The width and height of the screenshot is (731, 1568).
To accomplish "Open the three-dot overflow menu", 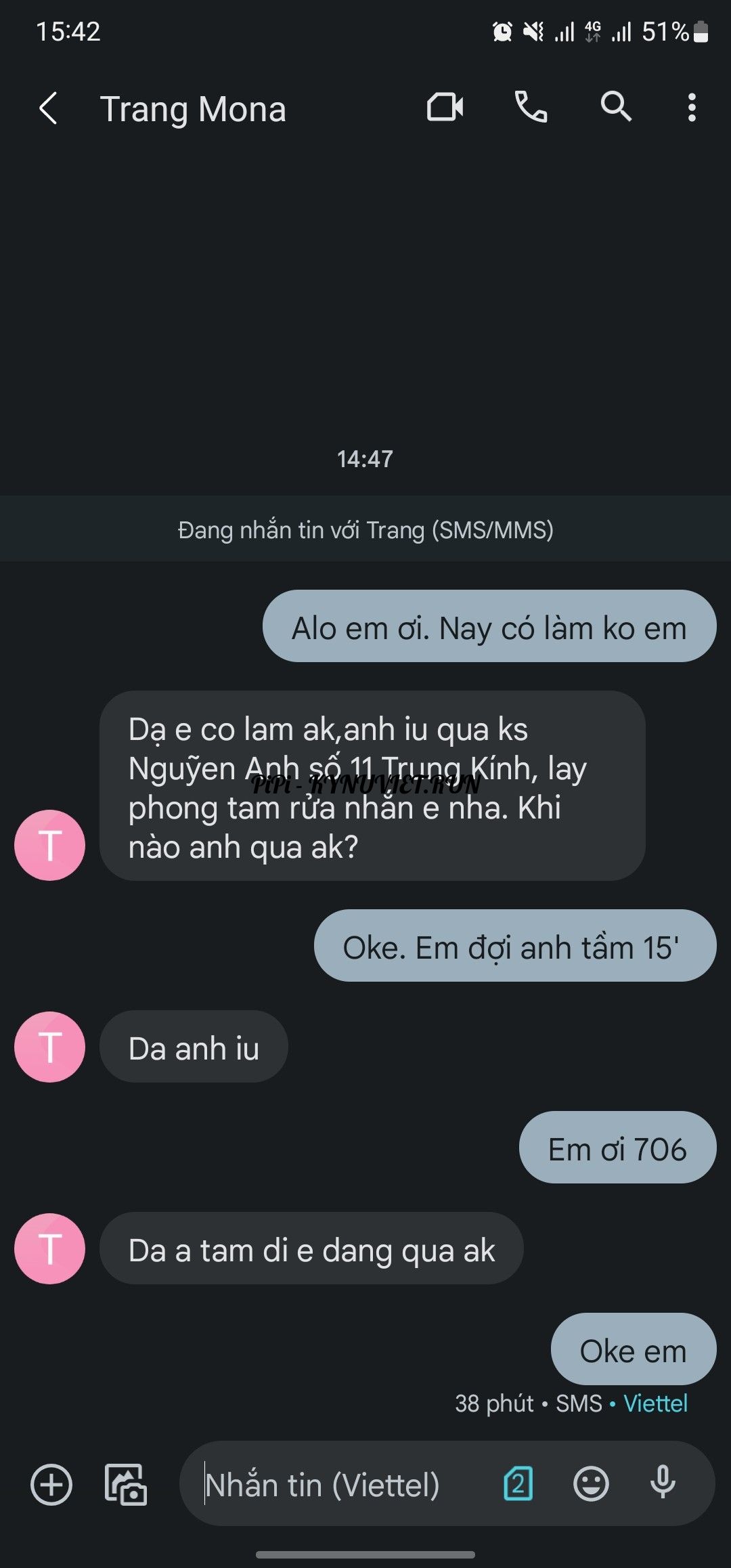I will point(691,107).
